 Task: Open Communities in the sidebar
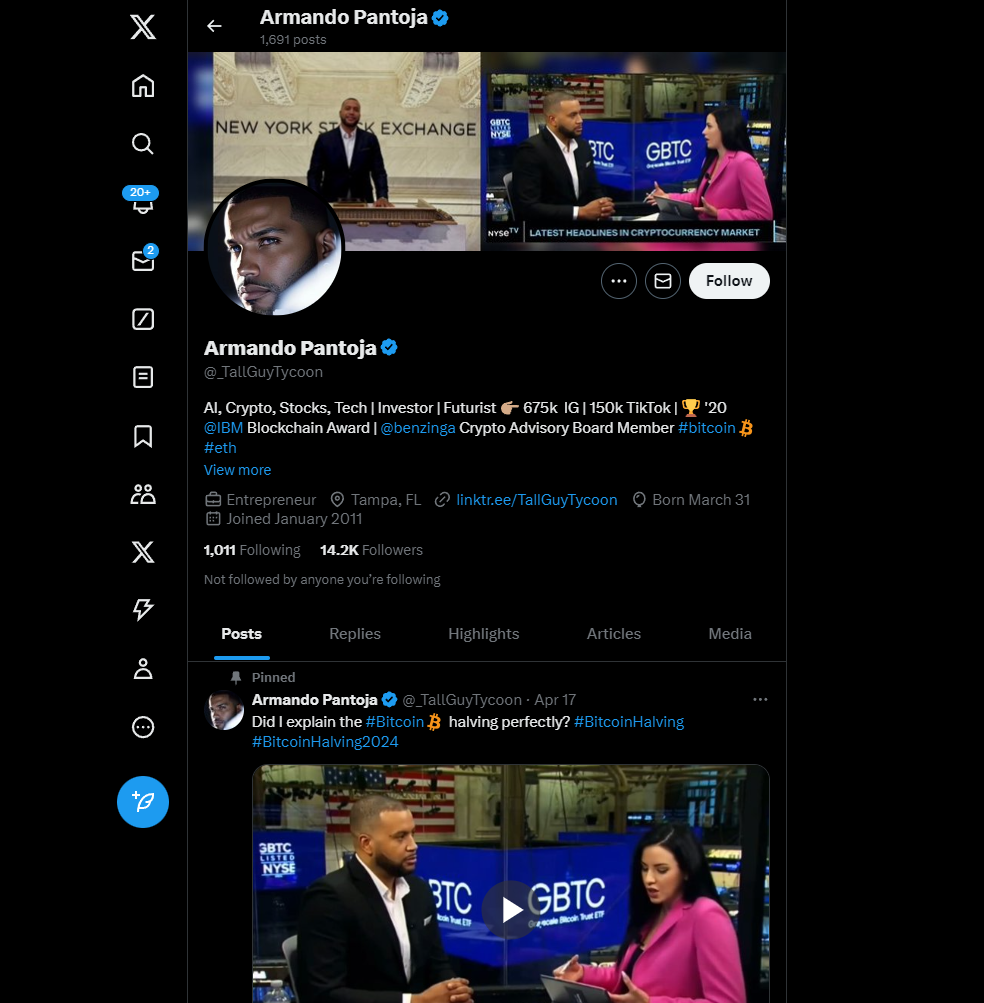143,494
